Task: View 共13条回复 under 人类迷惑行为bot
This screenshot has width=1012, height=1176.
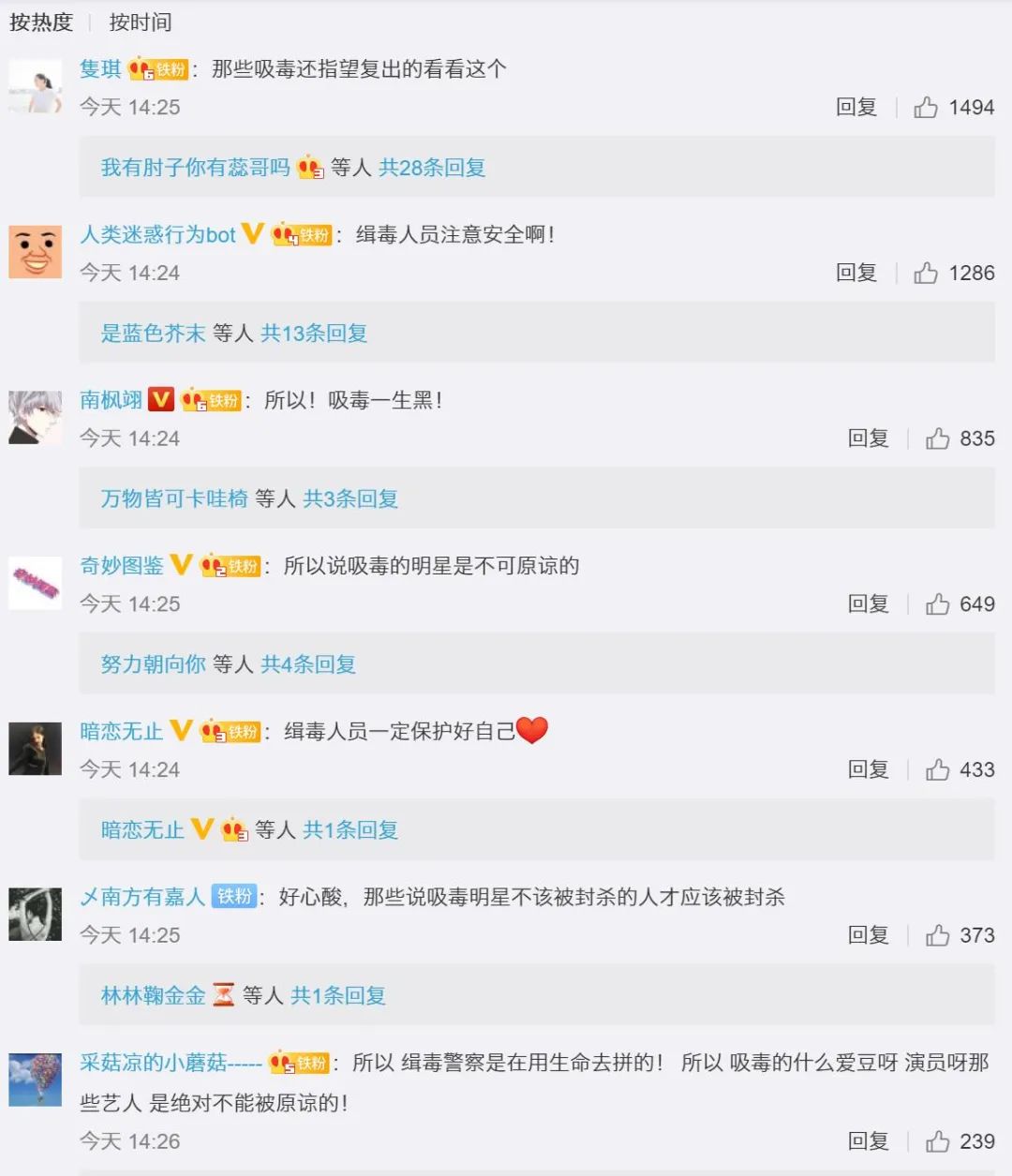Action: pos(314,333)
